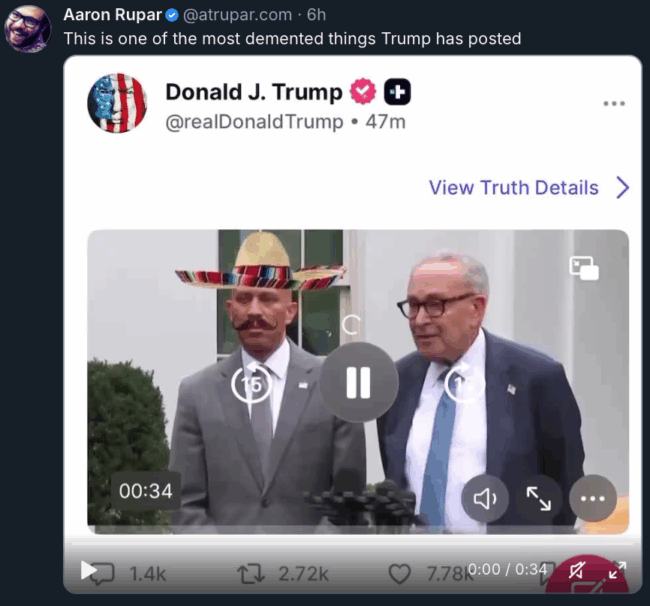Open Aaron Rupar's profile from his name
The height and width of the screenshot is (606, 650).
click(111, 15)
